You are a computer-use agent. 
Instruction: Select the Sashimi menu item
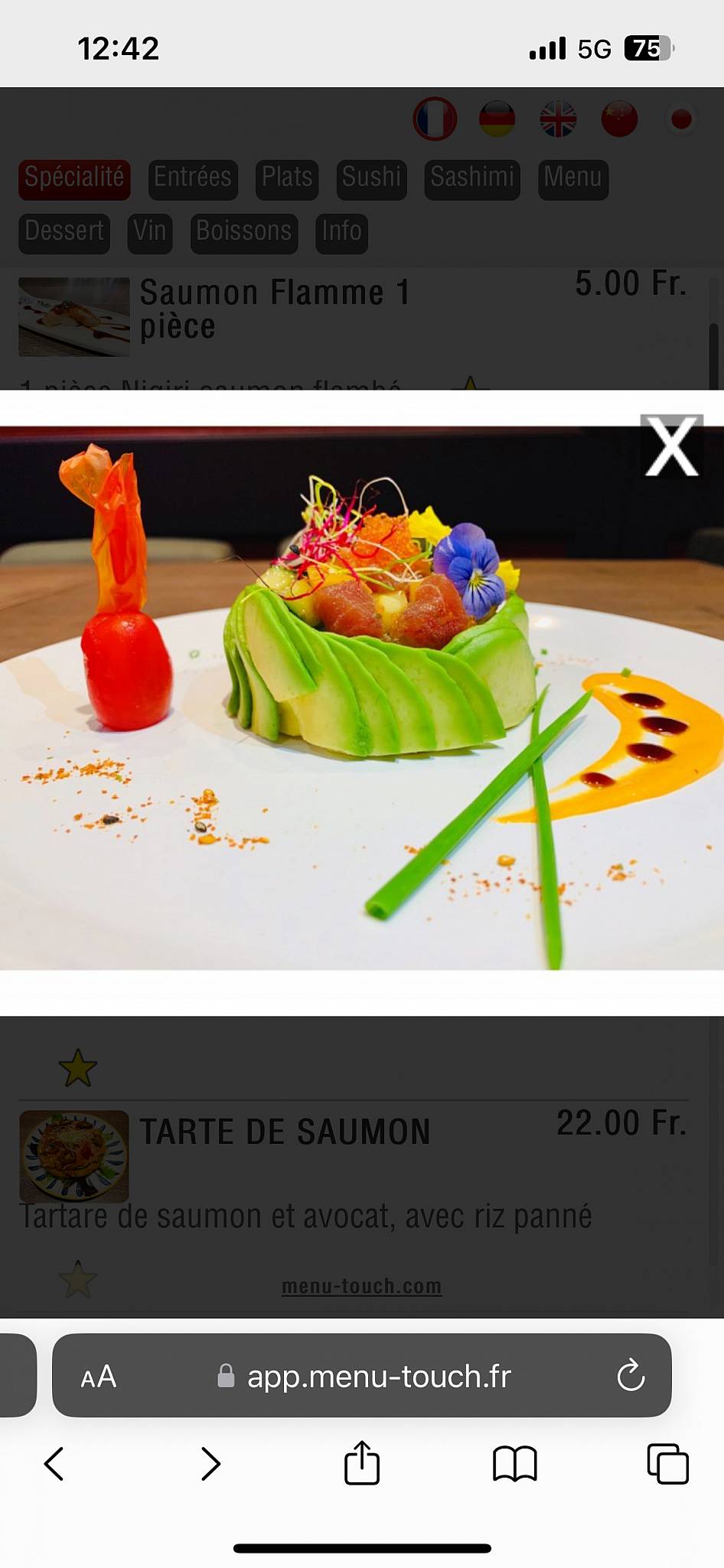coord(471,178)
